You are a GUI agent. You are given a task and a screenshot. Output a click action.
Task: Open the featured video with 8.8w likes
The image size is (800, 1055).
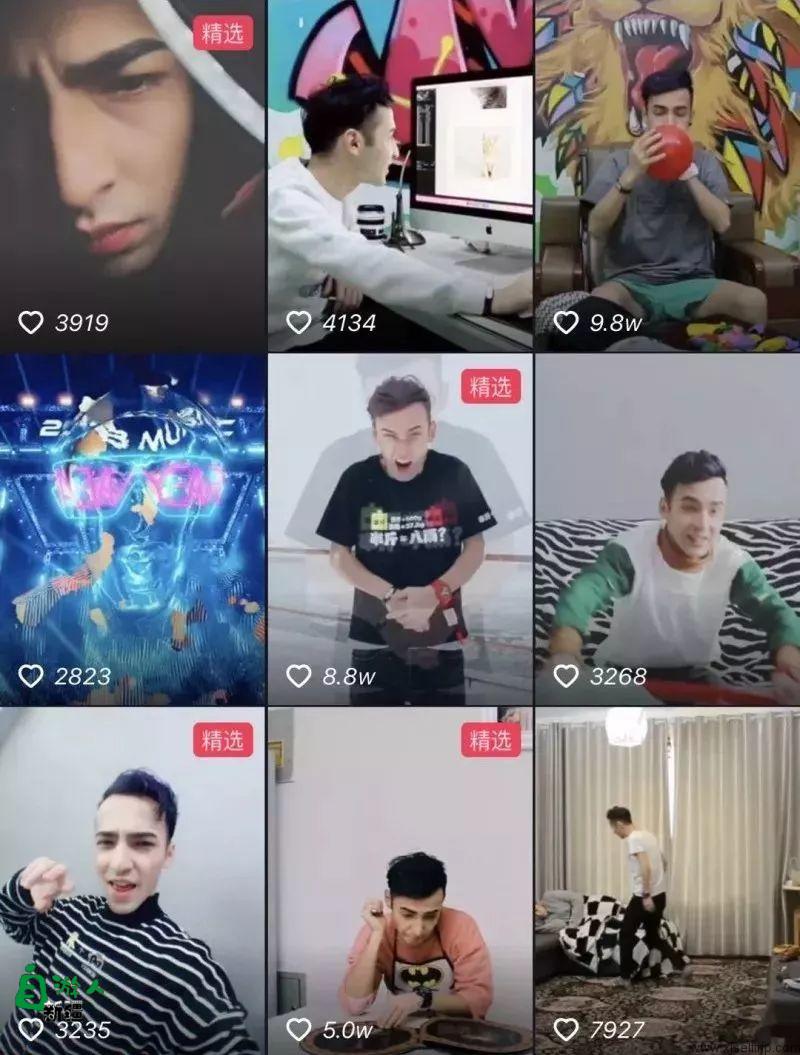(x=400, y=528)
